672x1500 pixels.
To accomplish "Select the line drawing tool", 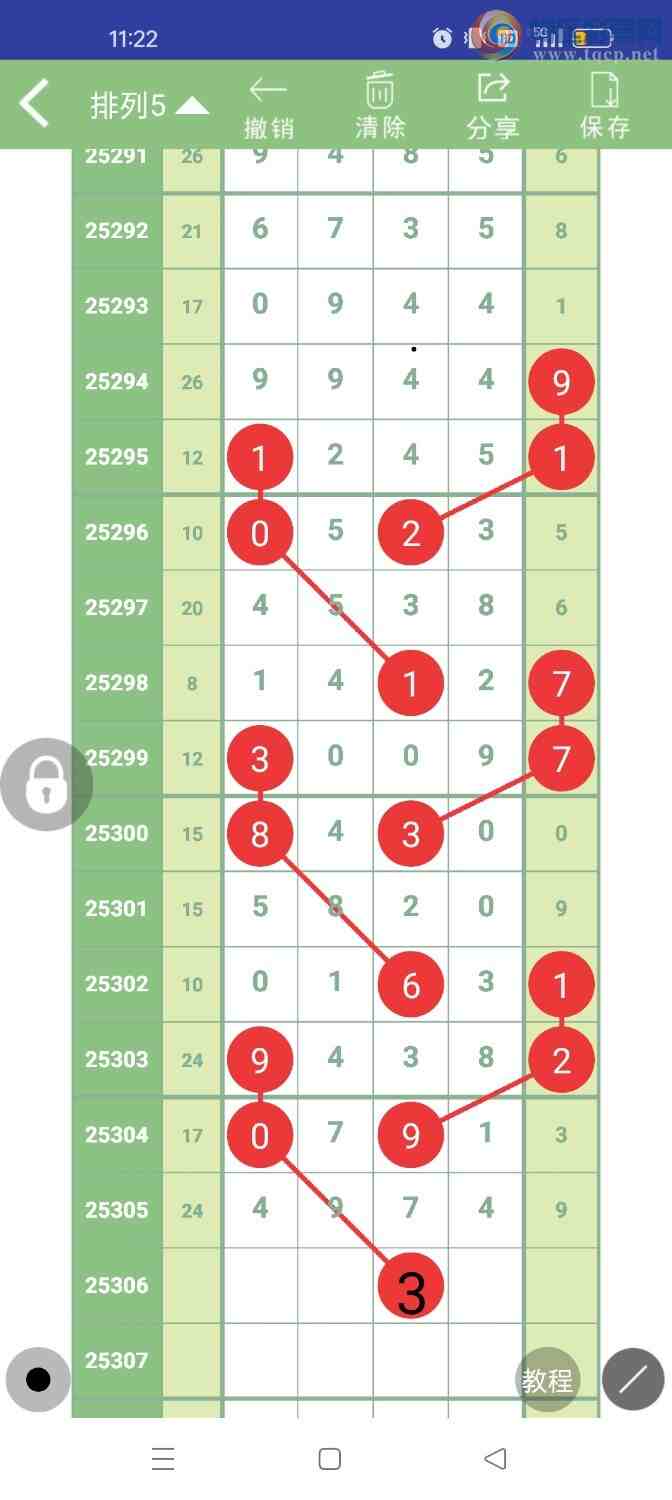I will 633,1380.
